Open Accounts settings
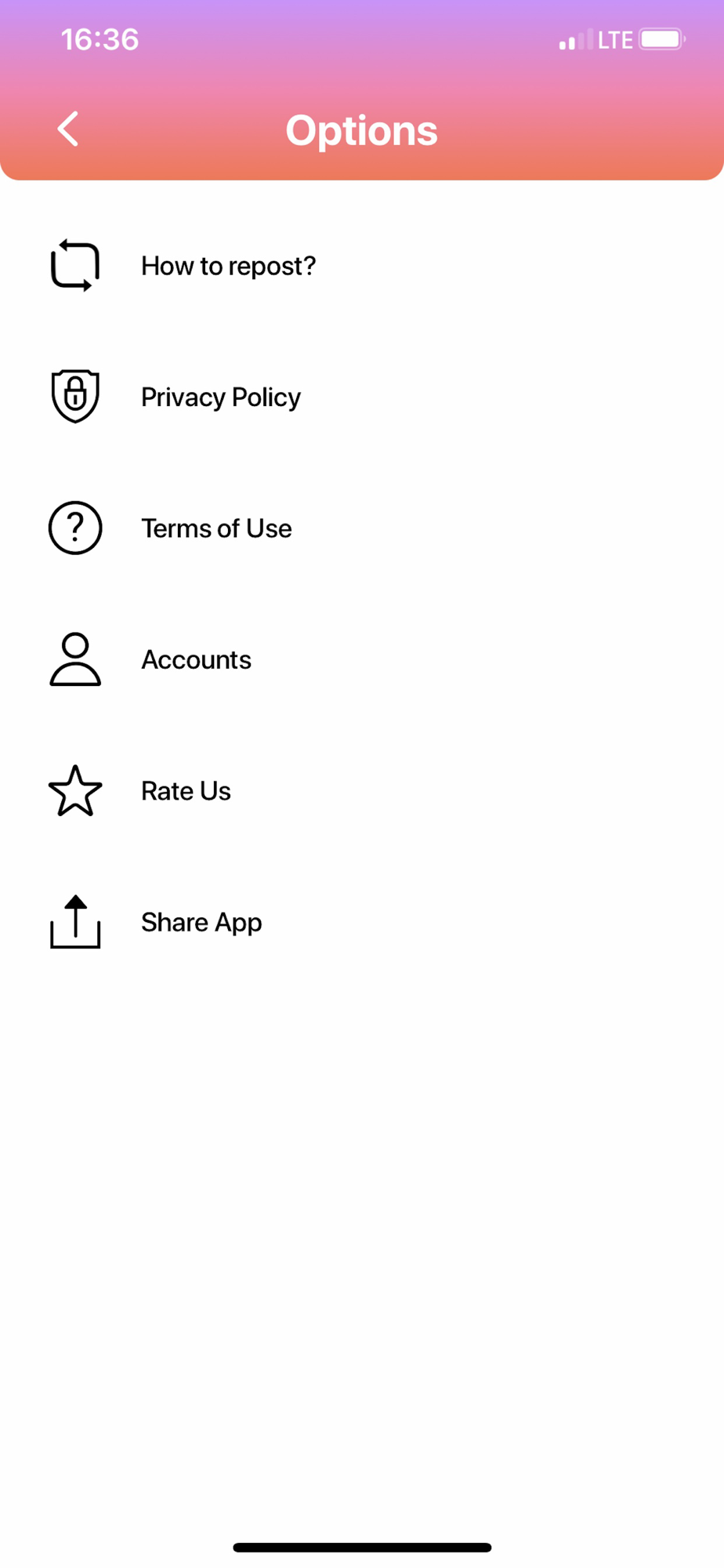Image resolution: width=724 pixels, height=1568 pixels. click(362, 659)
